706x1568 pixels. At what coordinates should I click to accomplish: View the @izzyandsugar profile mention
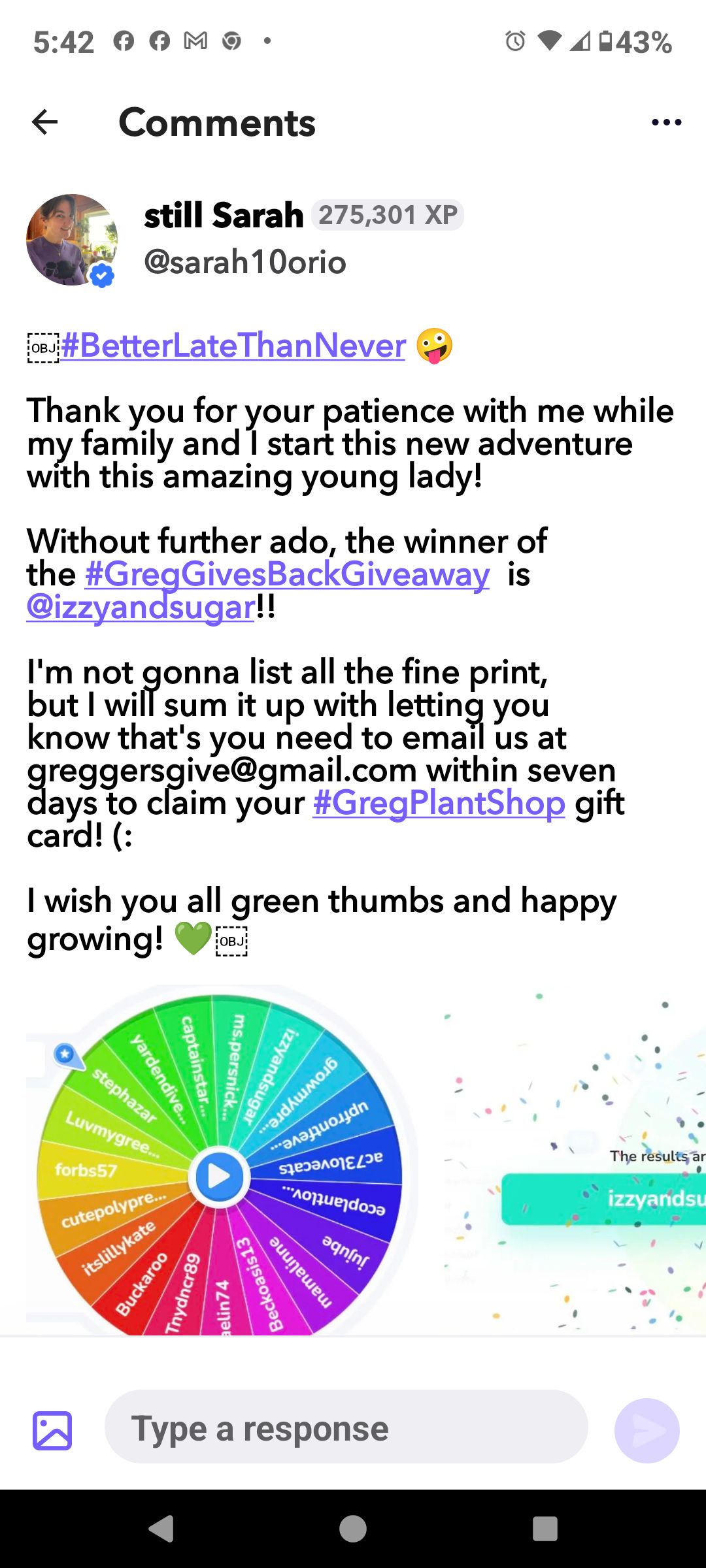141,607
